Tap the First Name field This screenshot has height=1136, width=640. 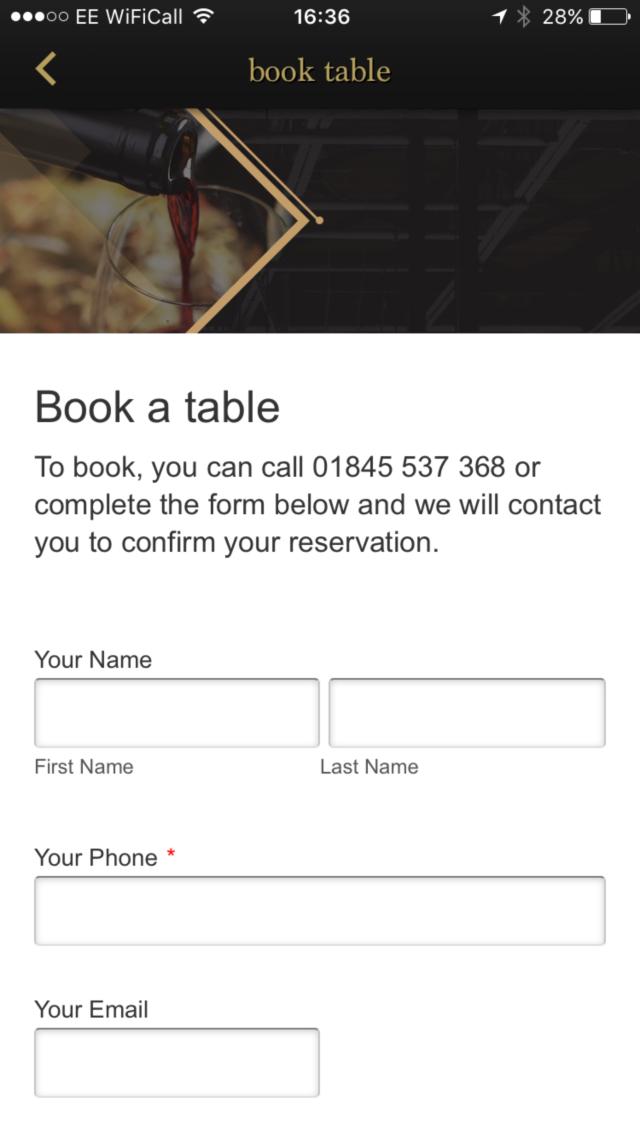[x=177, y=713]
